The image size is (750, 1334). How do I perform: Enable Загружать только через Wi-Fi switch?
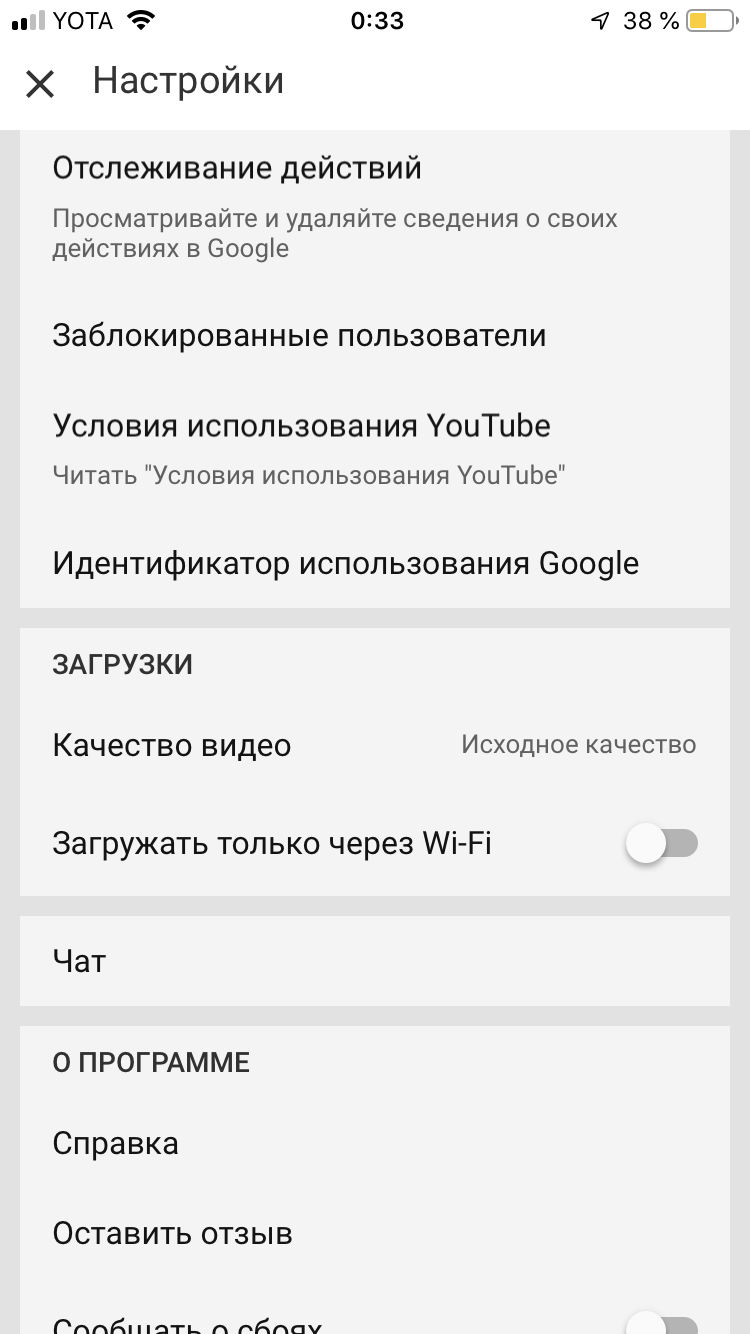tap(661, 844)
